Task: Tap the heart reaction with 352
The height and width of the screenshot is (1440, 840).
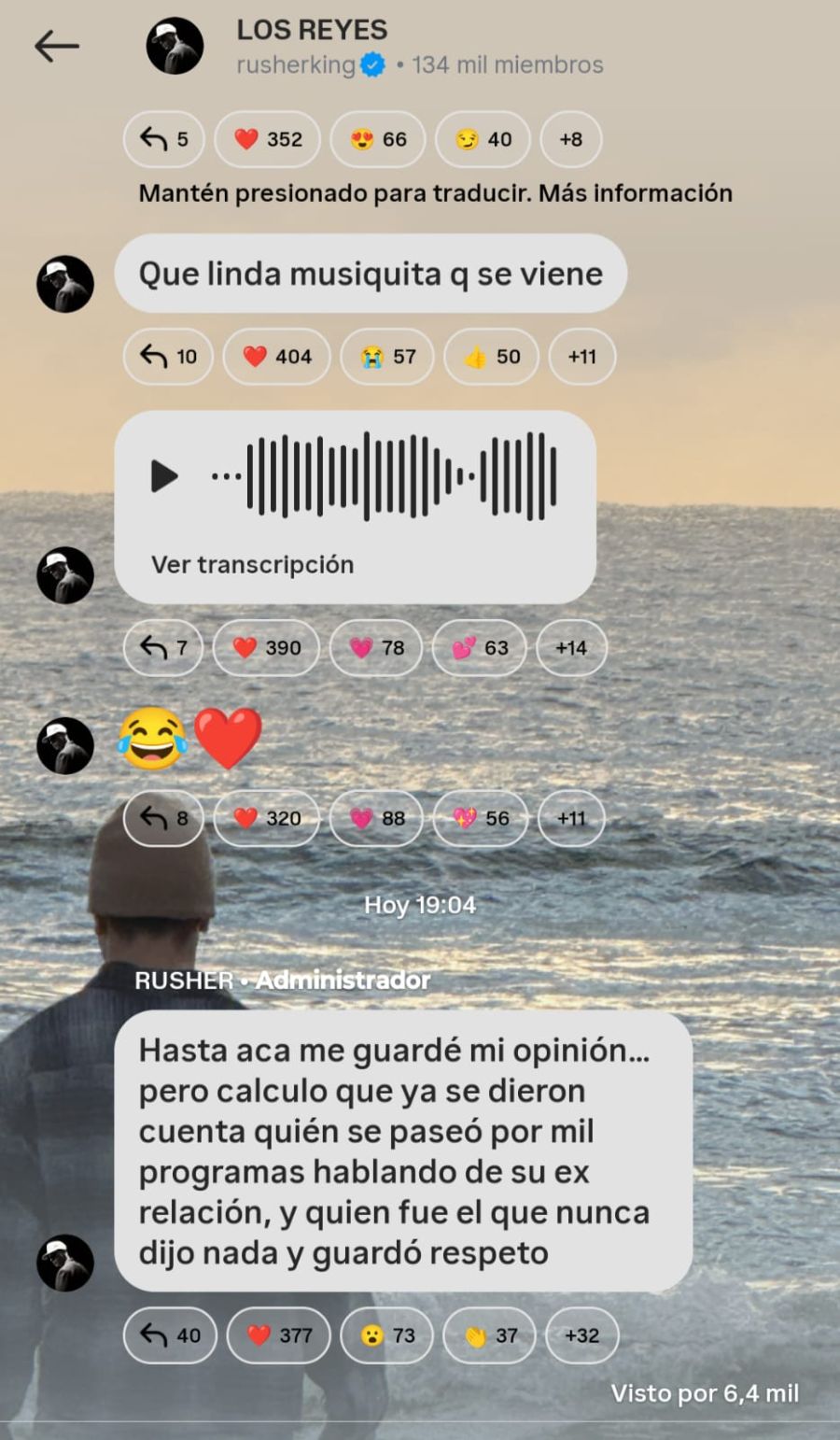Action: [x=267, y=139]
